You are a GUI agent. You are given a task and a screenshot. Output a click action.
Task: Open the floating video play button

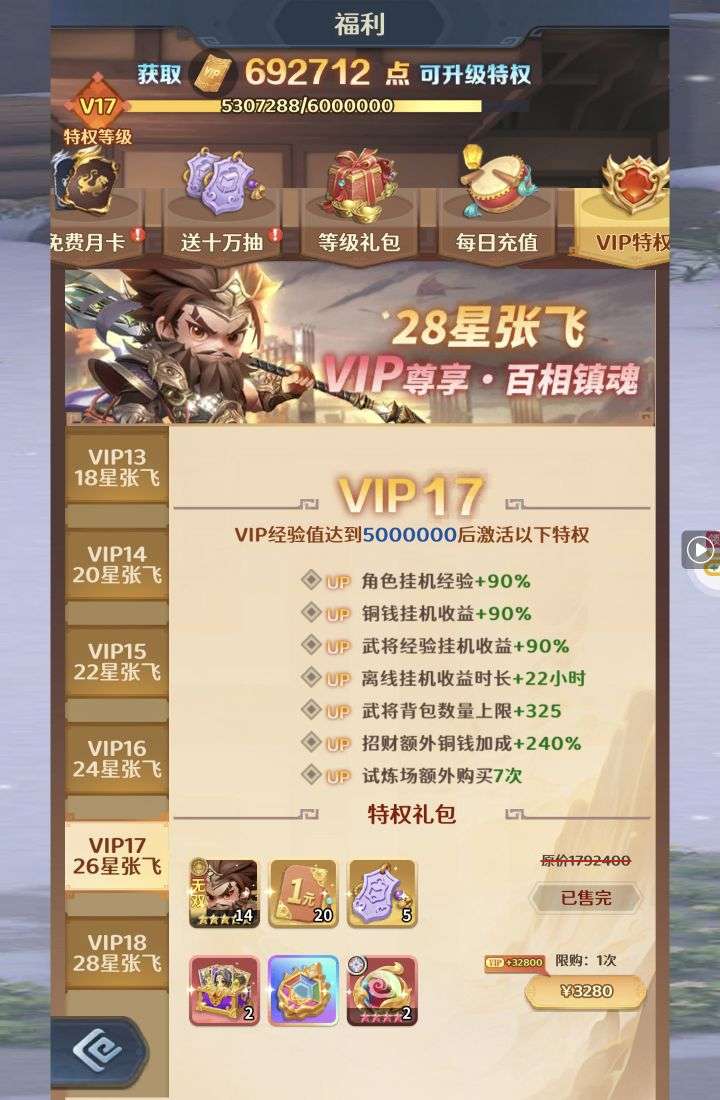tap(699, 548)
